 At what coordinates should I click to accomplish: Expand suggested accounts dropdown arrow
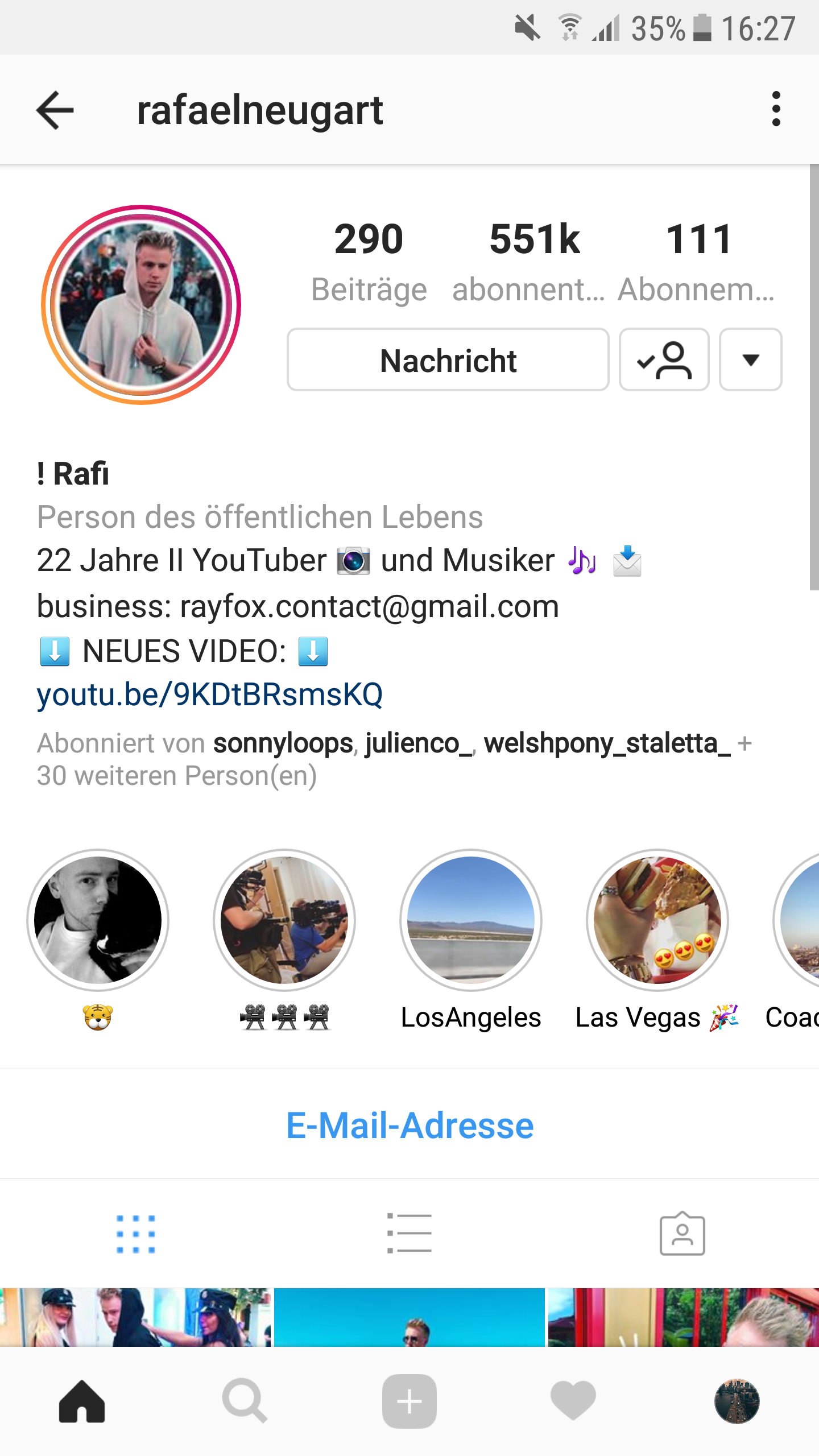pos(750,359)
